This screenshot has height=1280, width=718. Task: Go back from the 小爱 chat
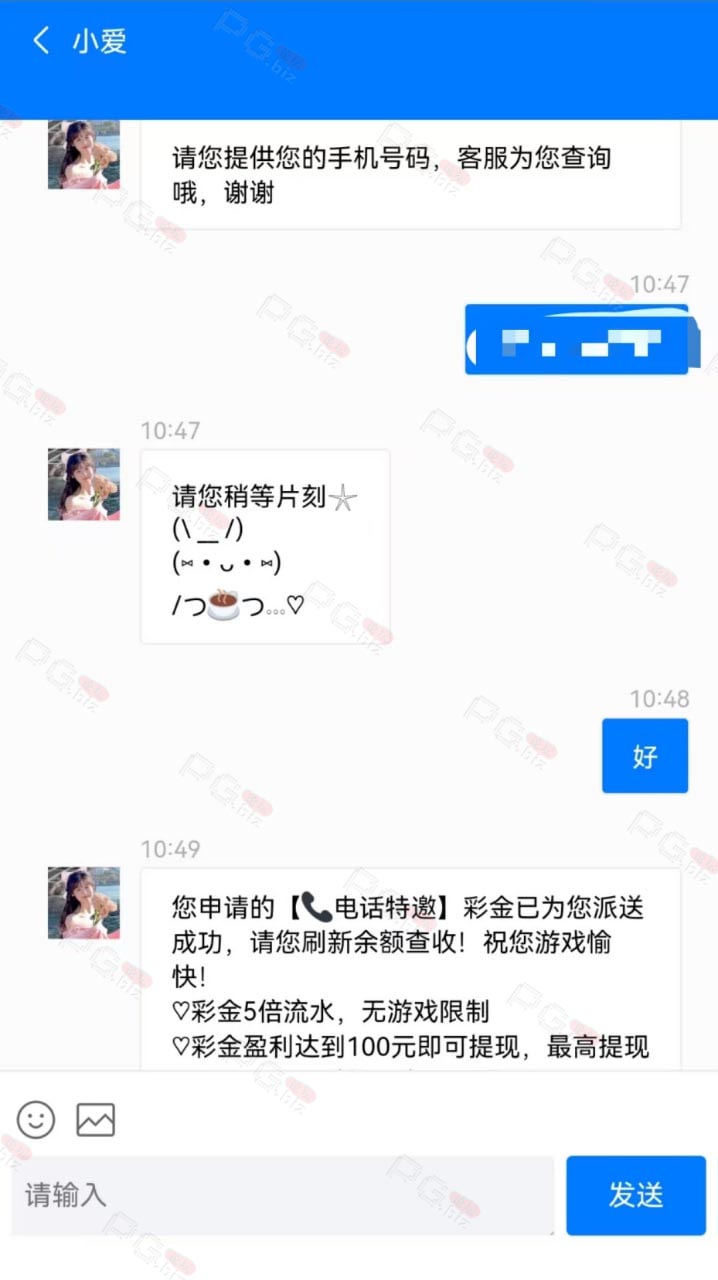click(x=40, y=42)
